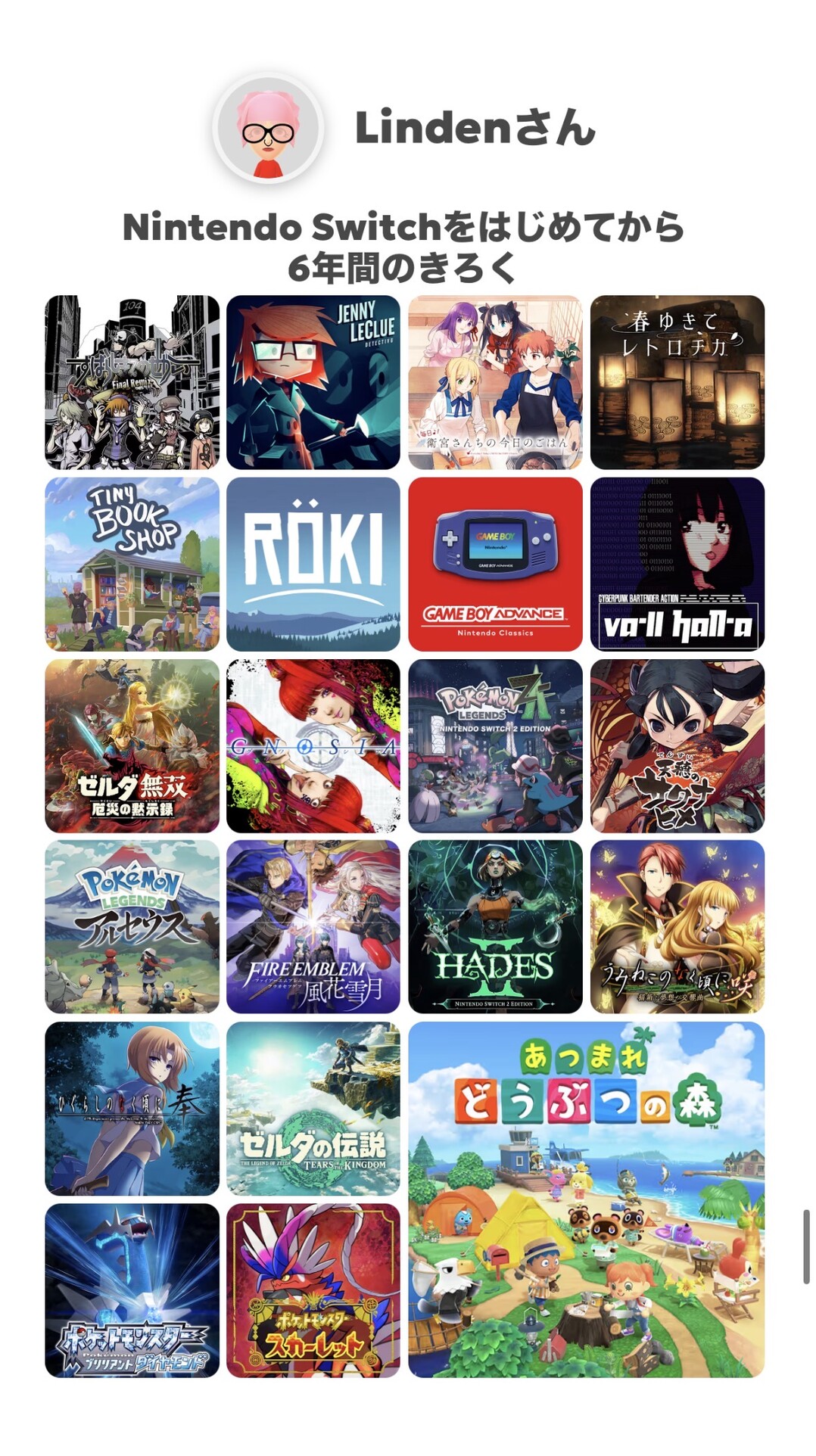
Task: Open the Jenny LeClue game tile
Action: [x=313, y=382]
